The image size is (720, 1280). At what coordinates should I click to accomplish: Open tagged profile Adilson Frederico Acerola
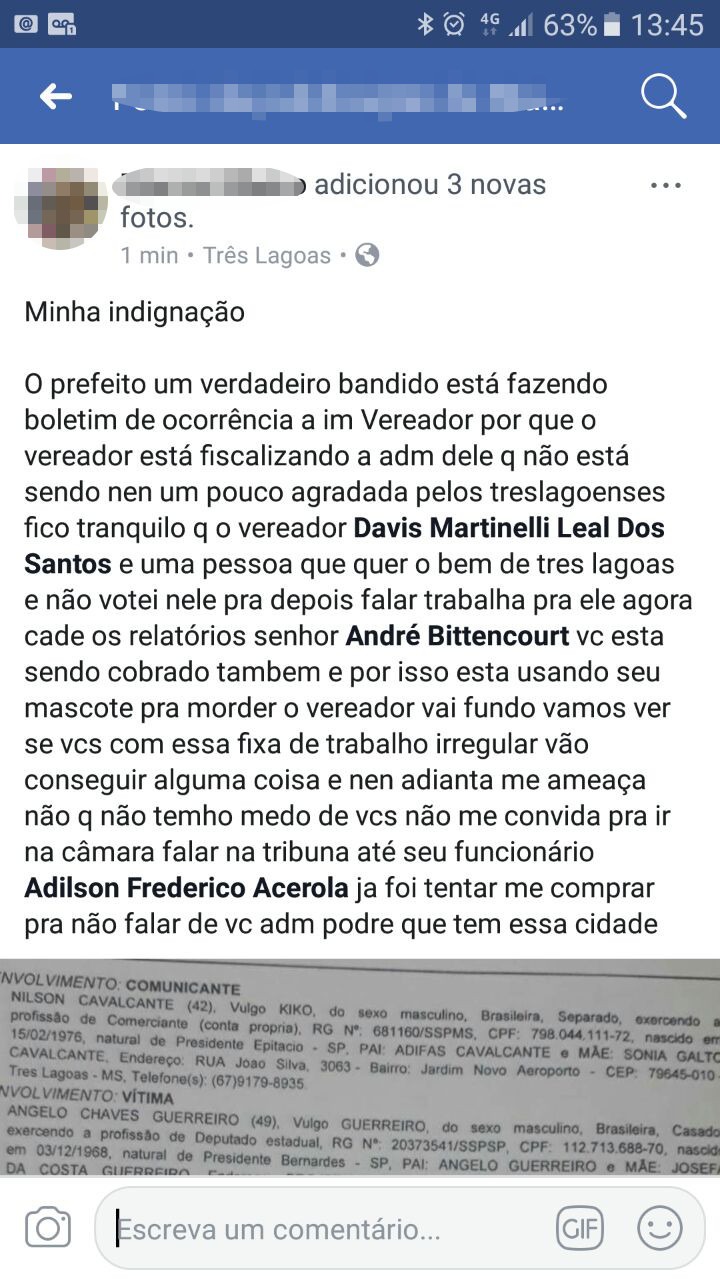[186, 887]
